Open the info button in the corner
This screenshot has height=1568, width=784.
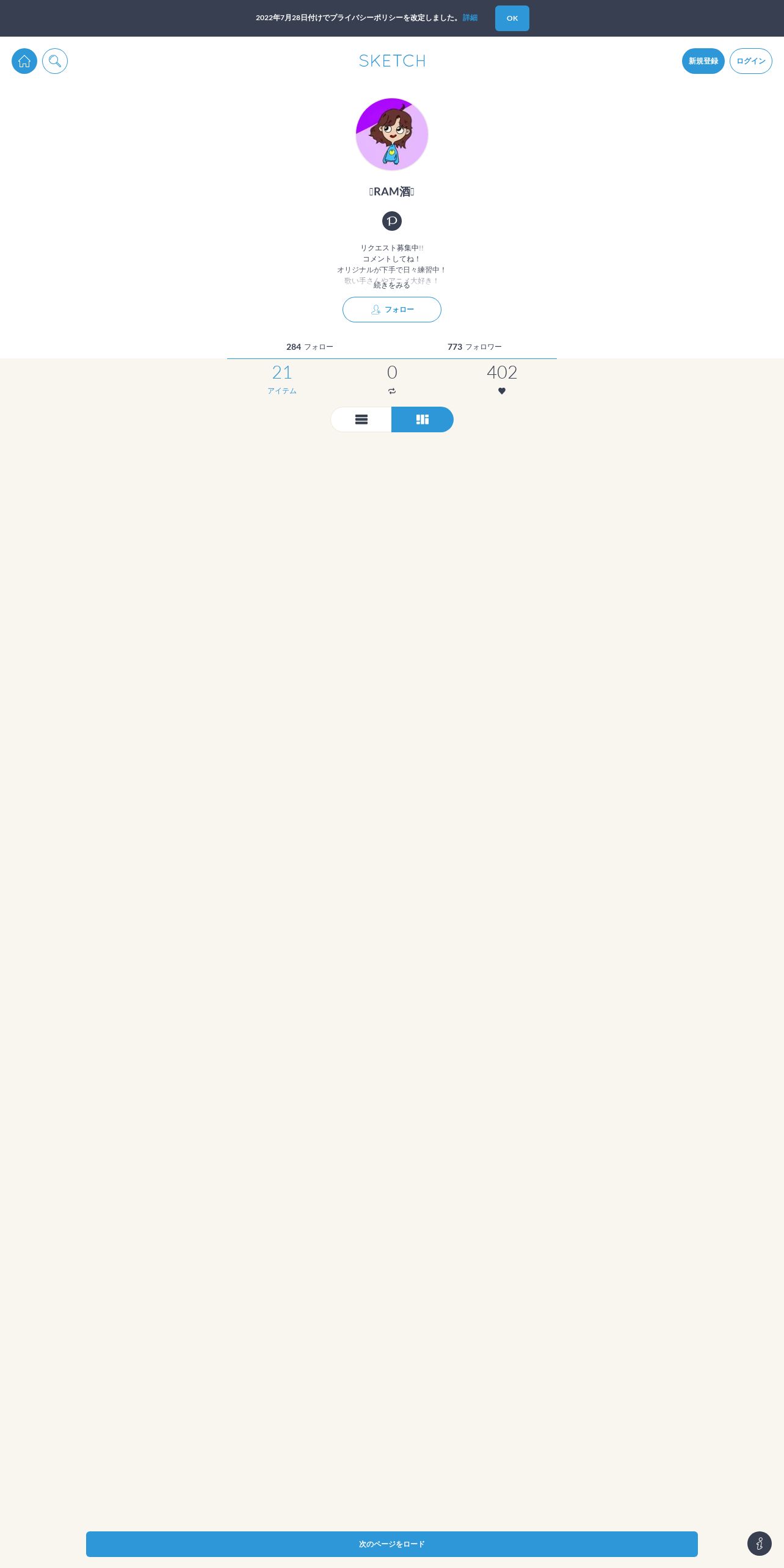tap(760, 1544)
